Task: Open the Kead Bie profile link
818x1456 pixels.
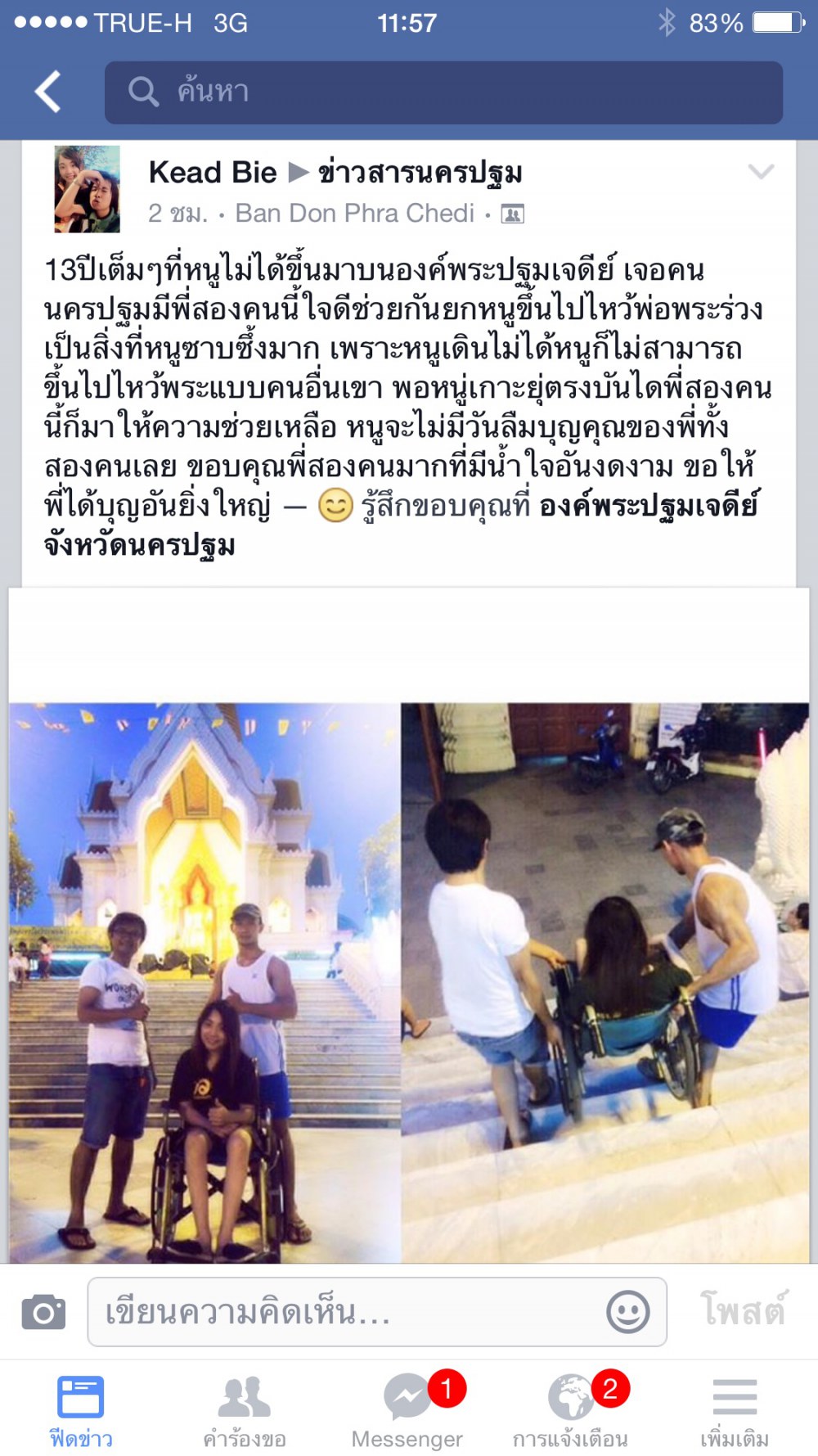Action: pos(213,173)
